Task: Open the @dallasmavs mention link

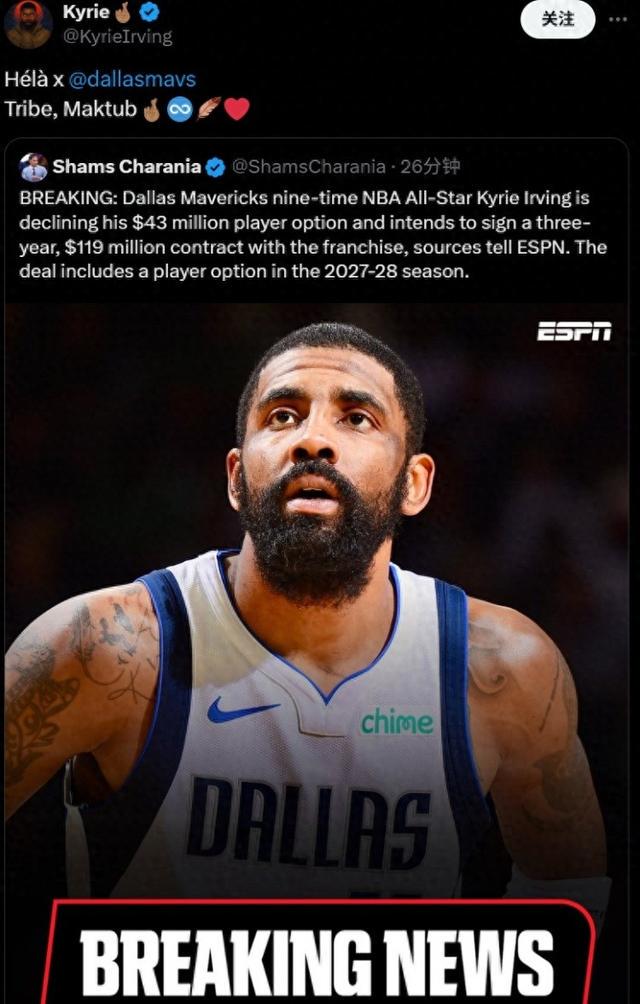Action: tap(132, 79)
